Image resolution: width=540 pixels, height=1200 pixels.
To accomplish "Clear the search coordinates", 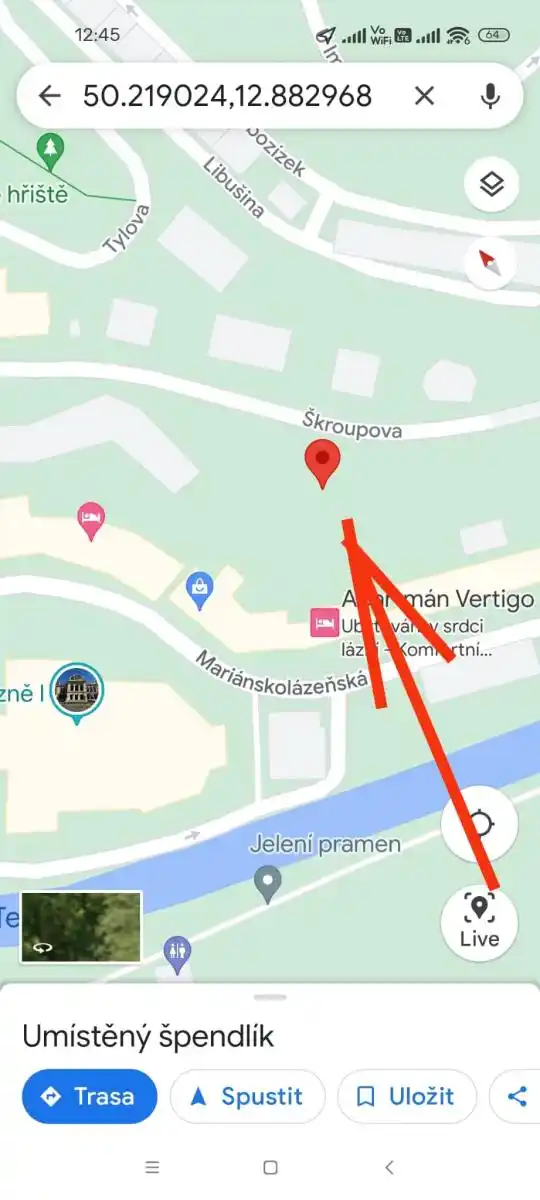I will 425,96.
